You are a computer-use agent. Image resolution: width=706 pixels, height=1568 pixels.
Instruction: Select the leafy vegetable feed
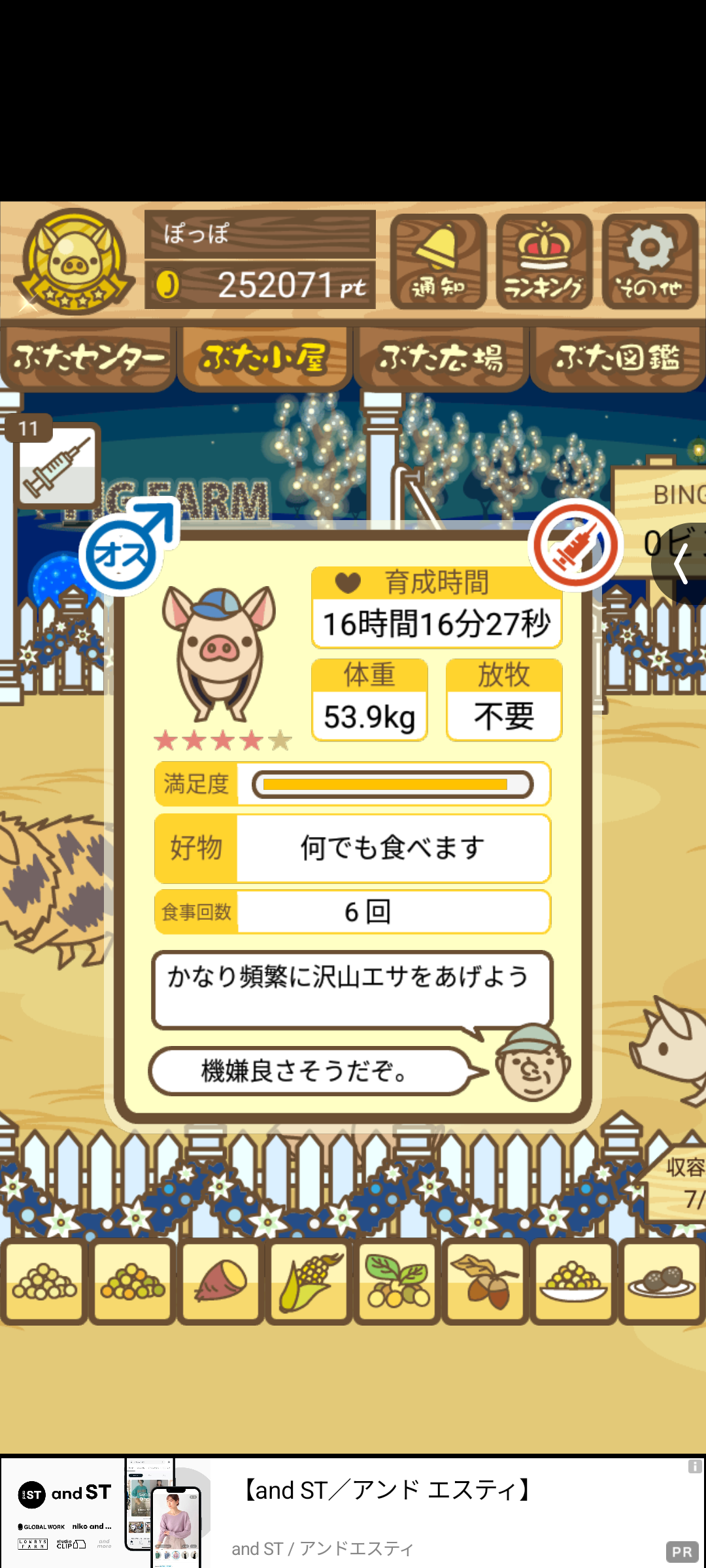(397, 1282)
